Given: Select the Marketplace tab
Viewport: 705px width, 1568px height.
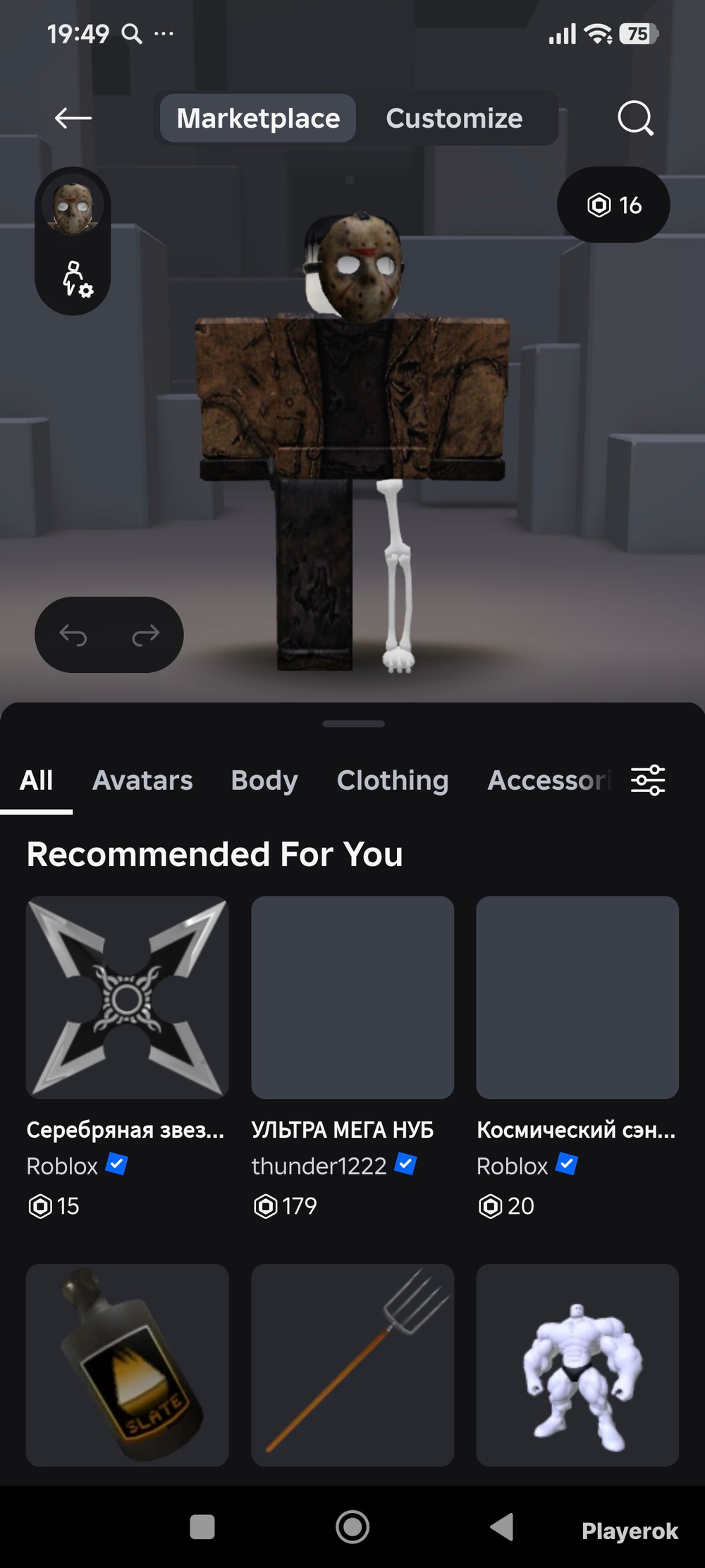Looking at the screenshot, I should [258, 118].
